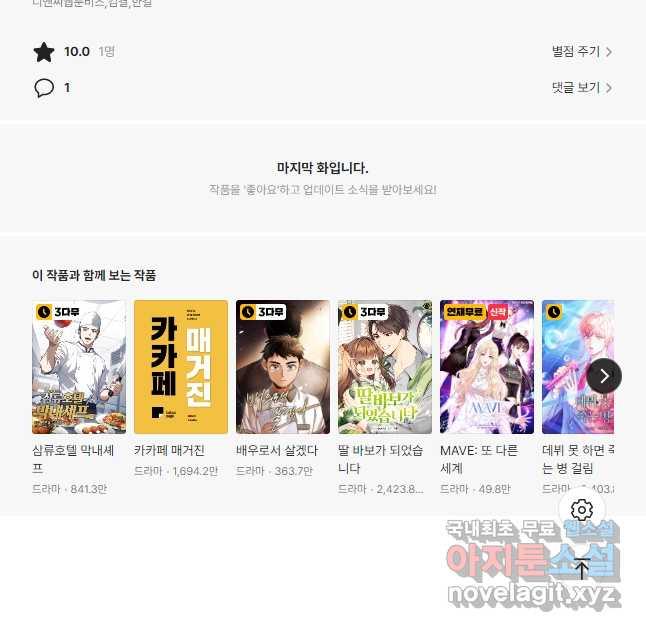Show next recommended works with arrow
Viewport: 646px width, 632px height.
click(x=604, y=376)
